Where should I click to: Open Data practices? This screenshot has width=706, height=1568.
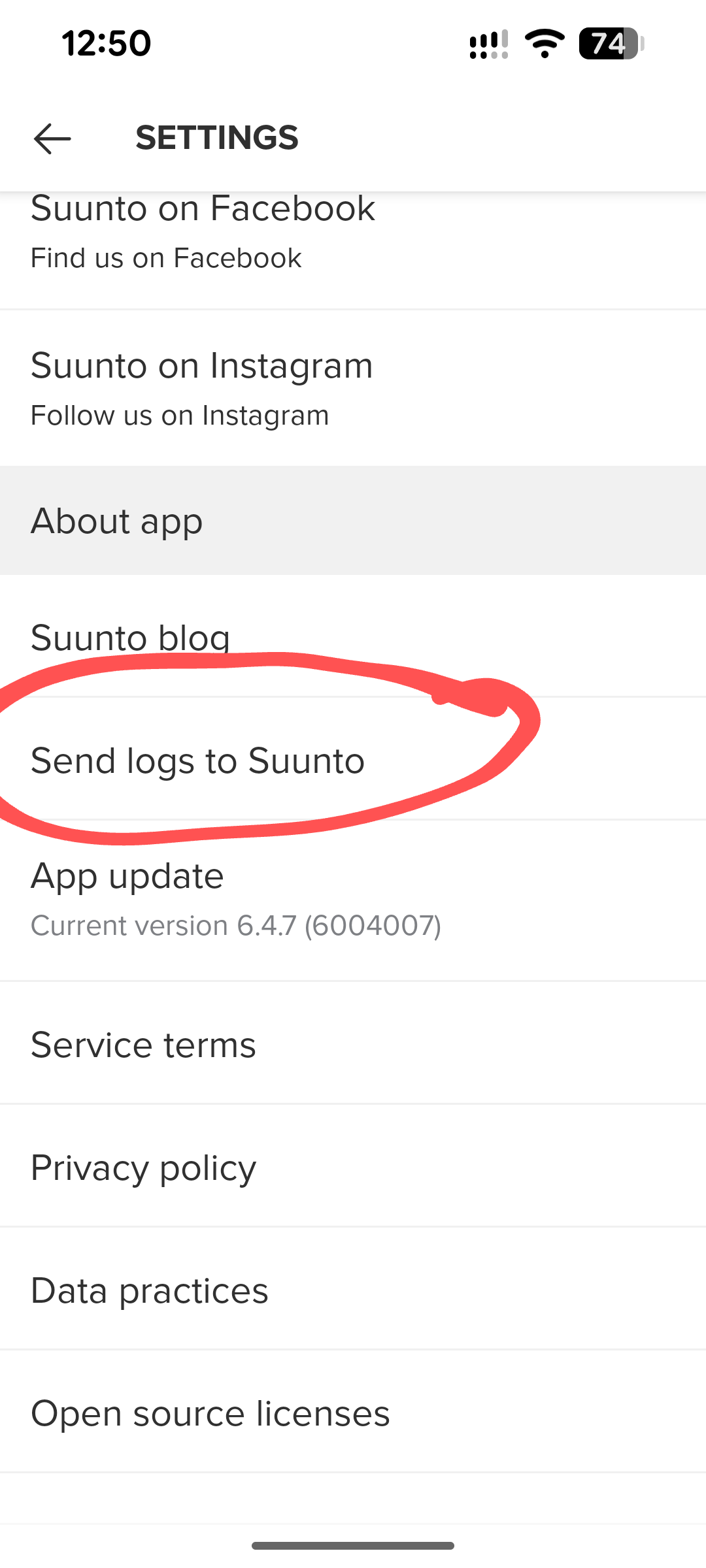[x=150, y=1290]
